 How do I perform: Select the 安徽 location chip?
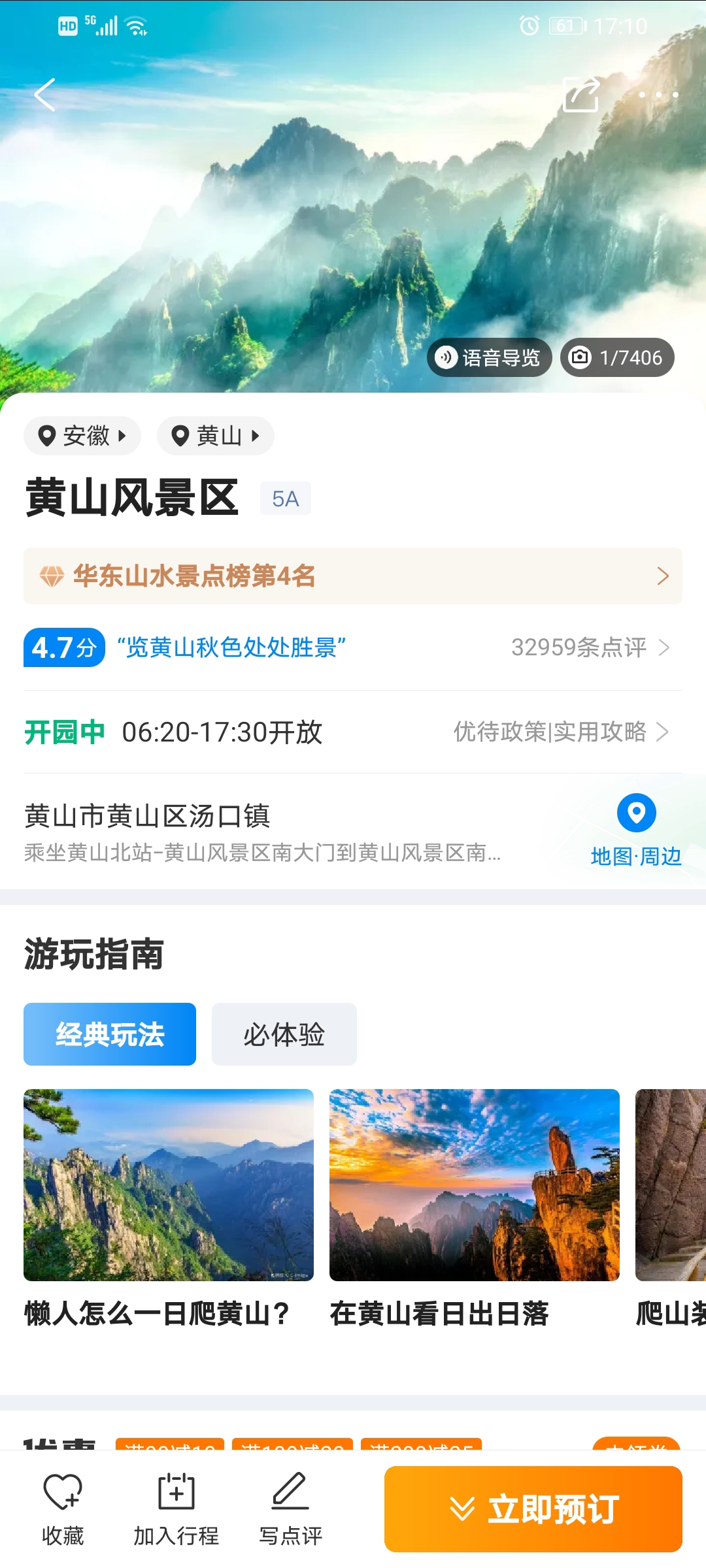click(82, 436)
